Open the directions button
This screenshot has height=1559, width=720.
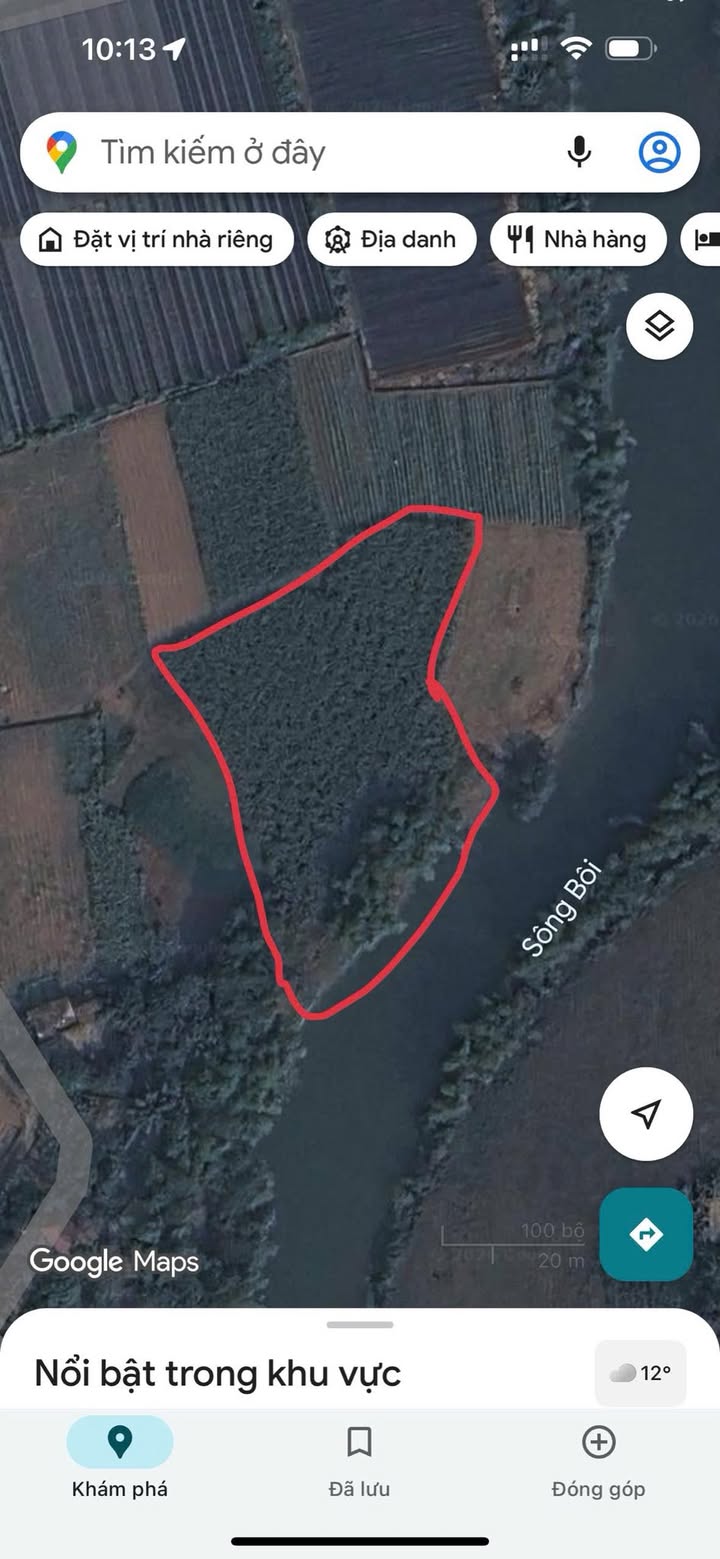[x=646, y=1234]
